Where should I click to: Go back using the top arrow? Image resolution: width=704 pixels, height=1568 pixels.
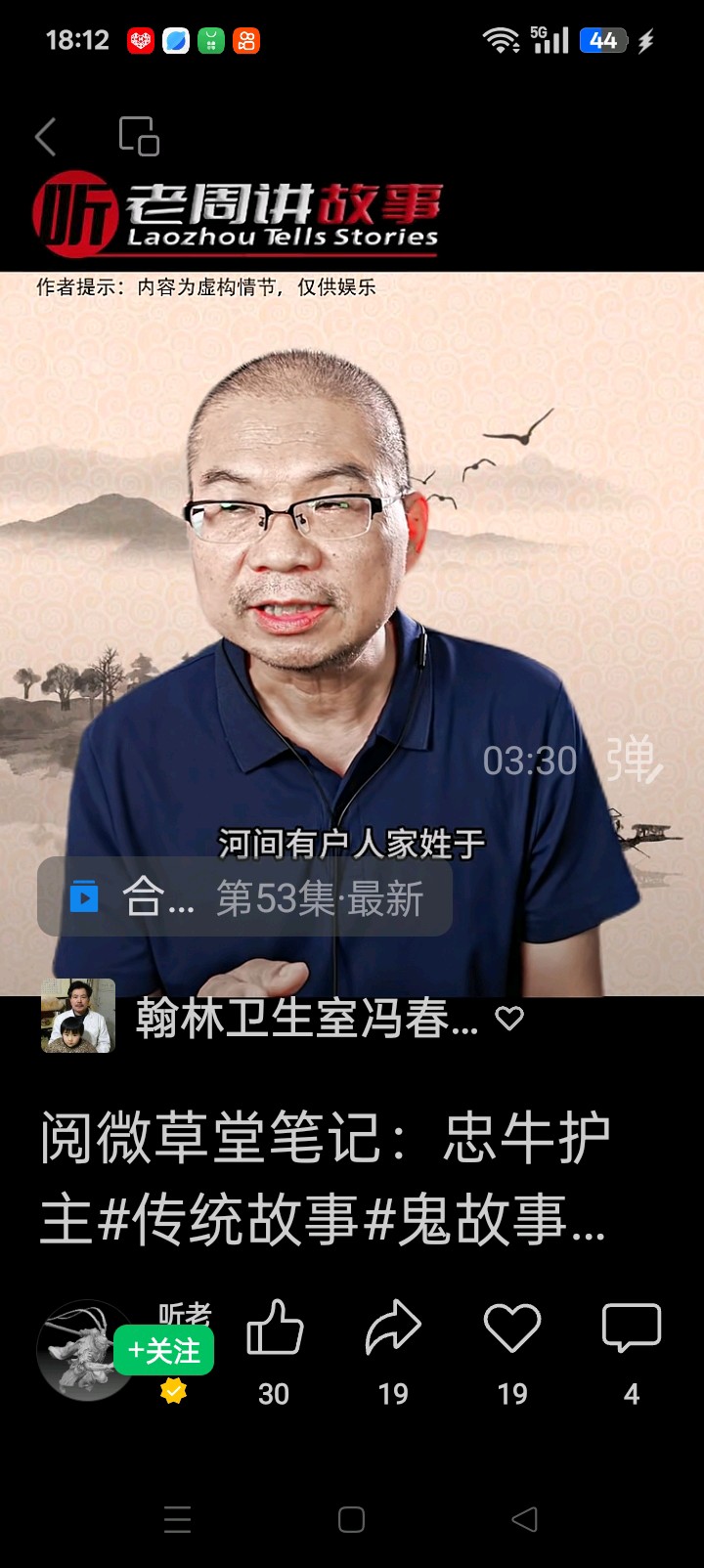46,137
